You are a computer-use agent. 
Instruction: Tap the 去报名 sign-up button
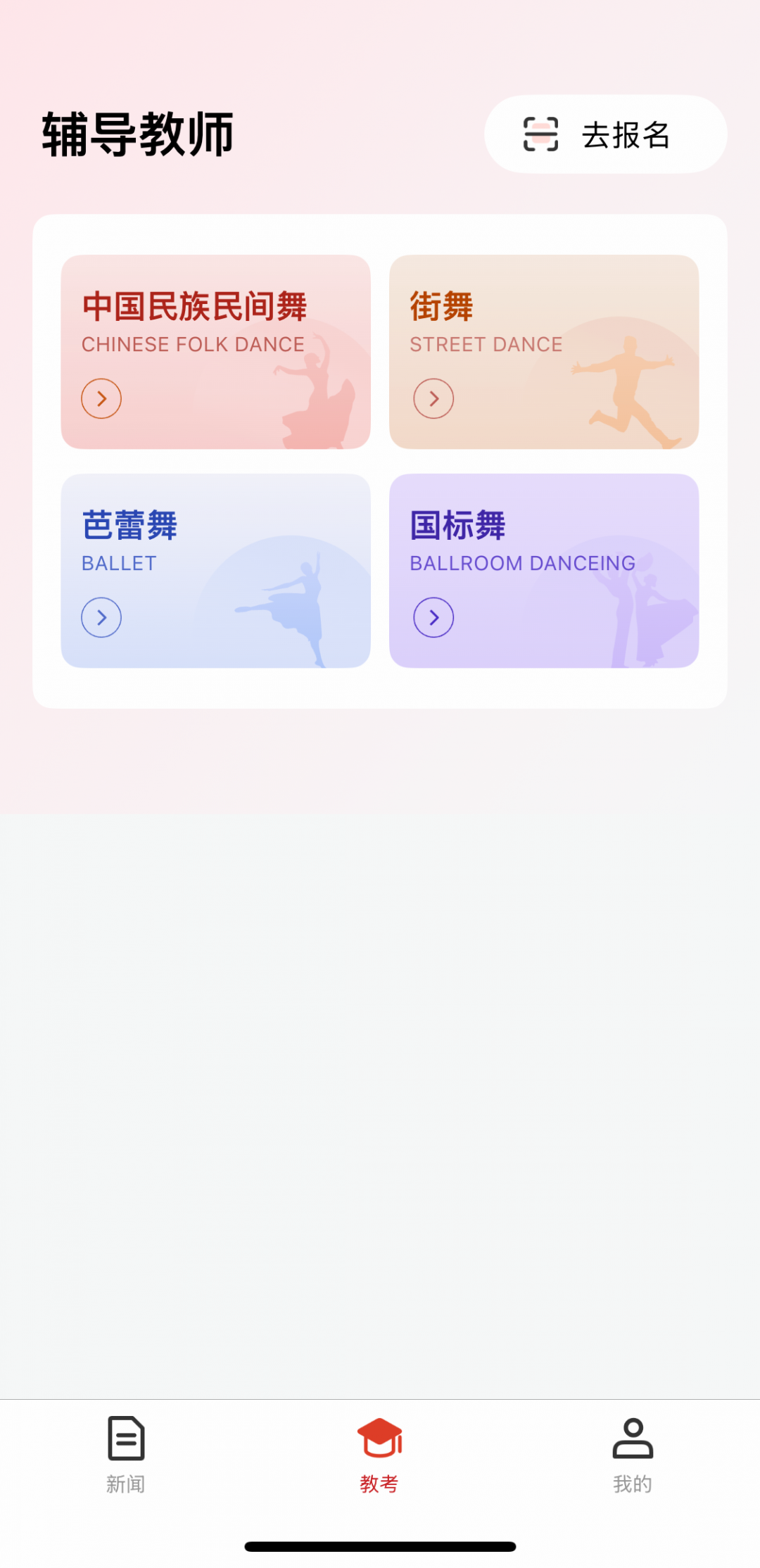point(605,134)
